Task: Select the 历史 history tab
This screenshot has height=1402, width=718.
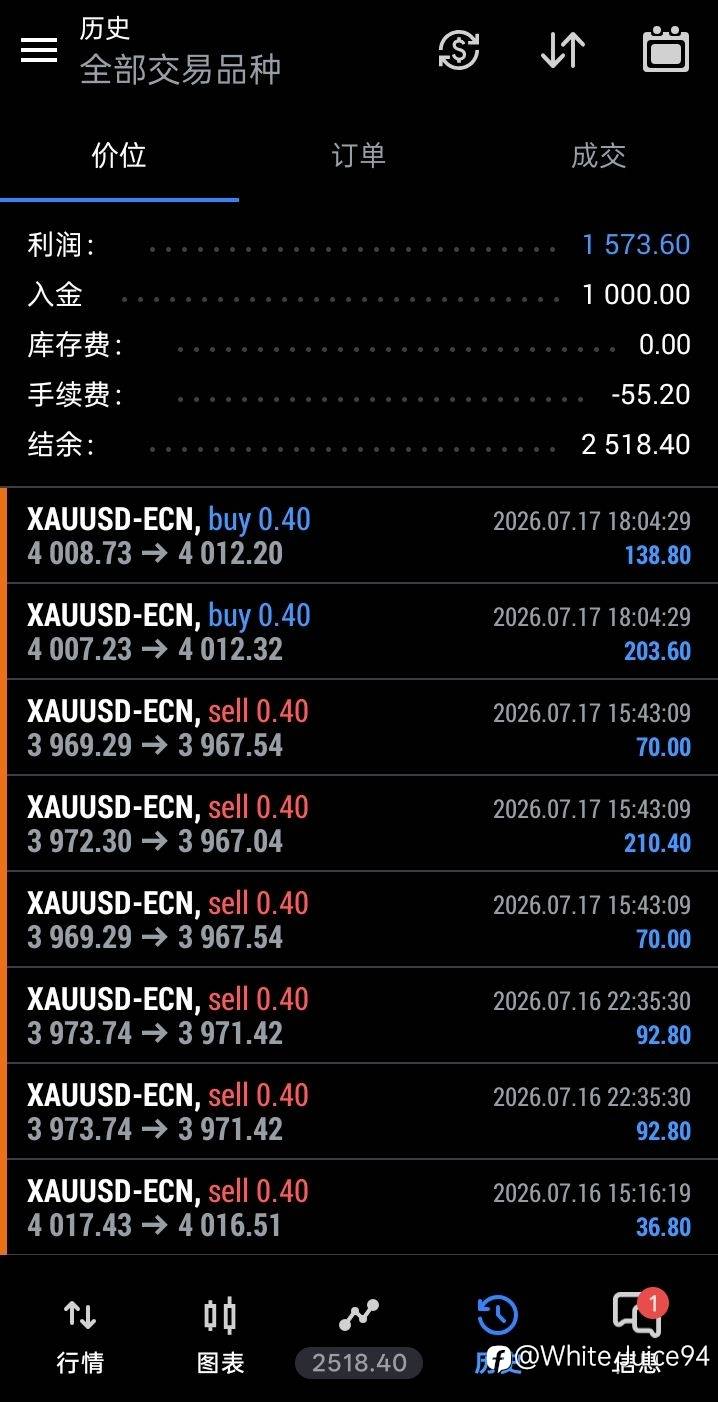Action: pos(497,1335)
